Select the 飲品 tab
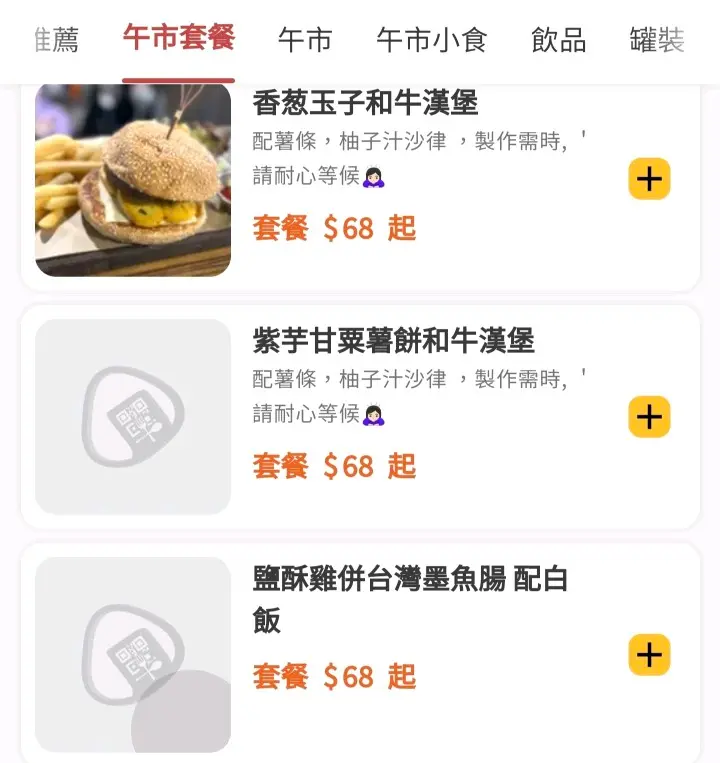This screenshot has width=720, height=763. click(x=559, y=41)
